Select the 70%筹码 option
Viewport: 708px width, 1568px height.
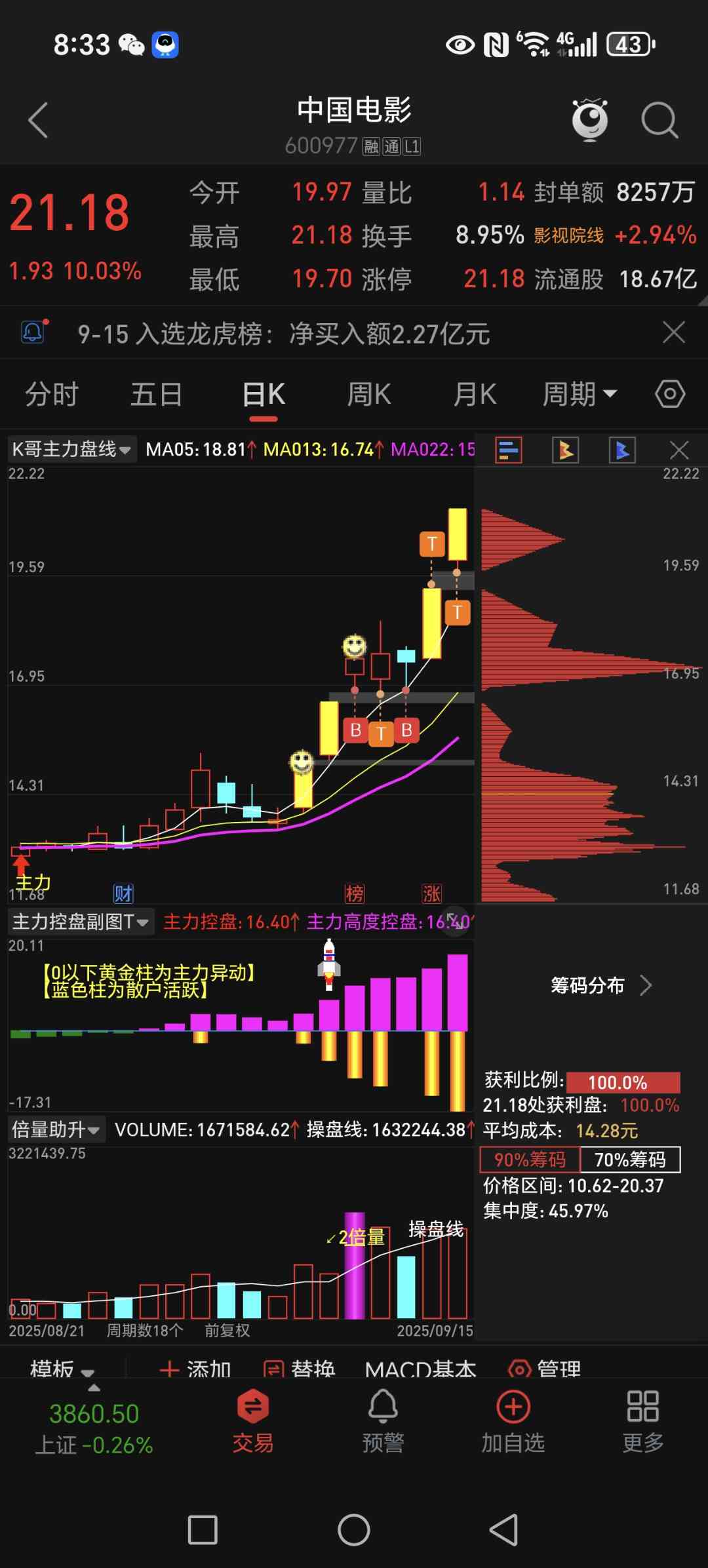(x=630, y=1160)
